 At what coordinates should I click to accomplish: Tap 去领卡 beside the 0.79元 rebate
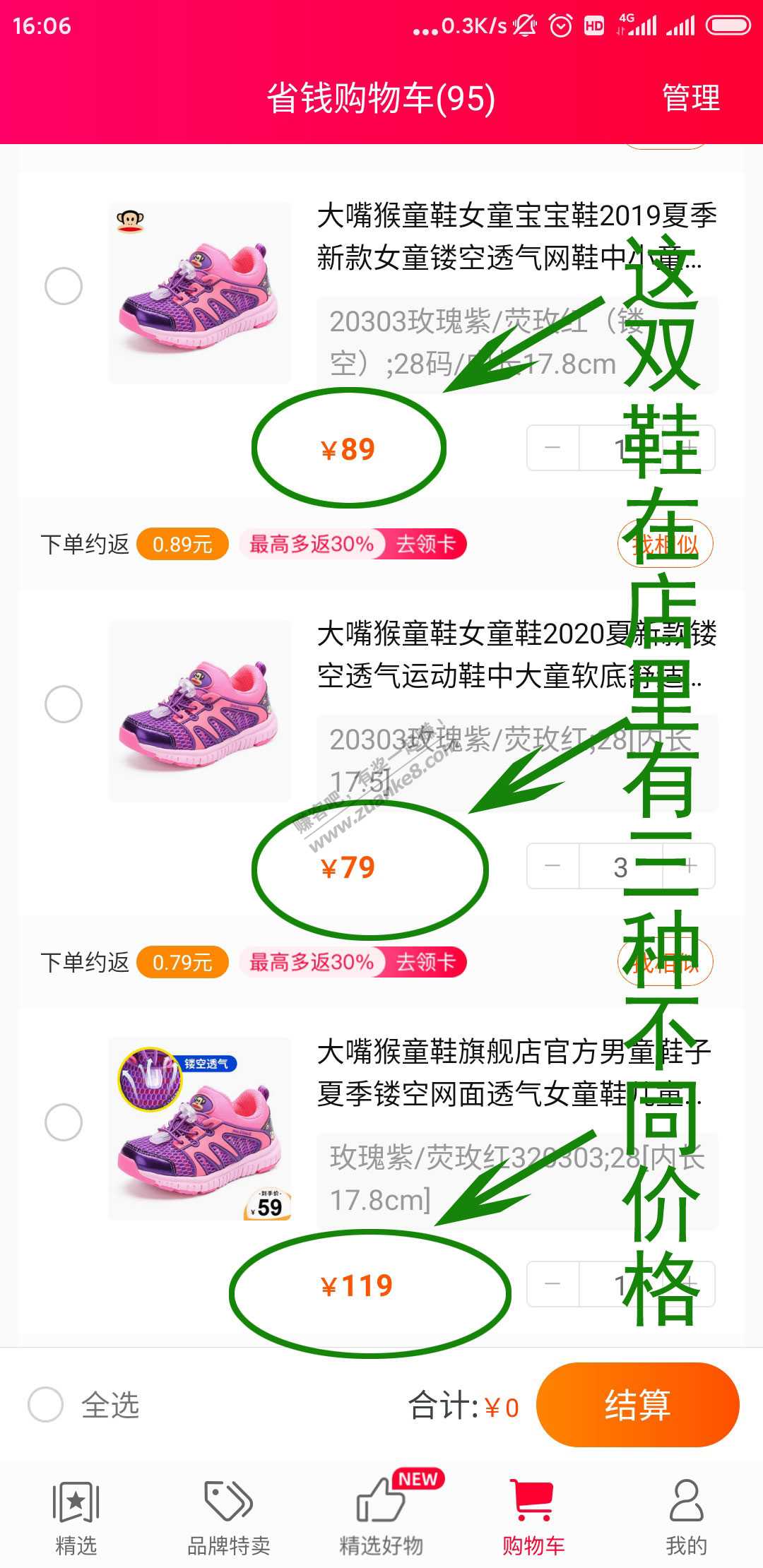(x=425, y=963)
